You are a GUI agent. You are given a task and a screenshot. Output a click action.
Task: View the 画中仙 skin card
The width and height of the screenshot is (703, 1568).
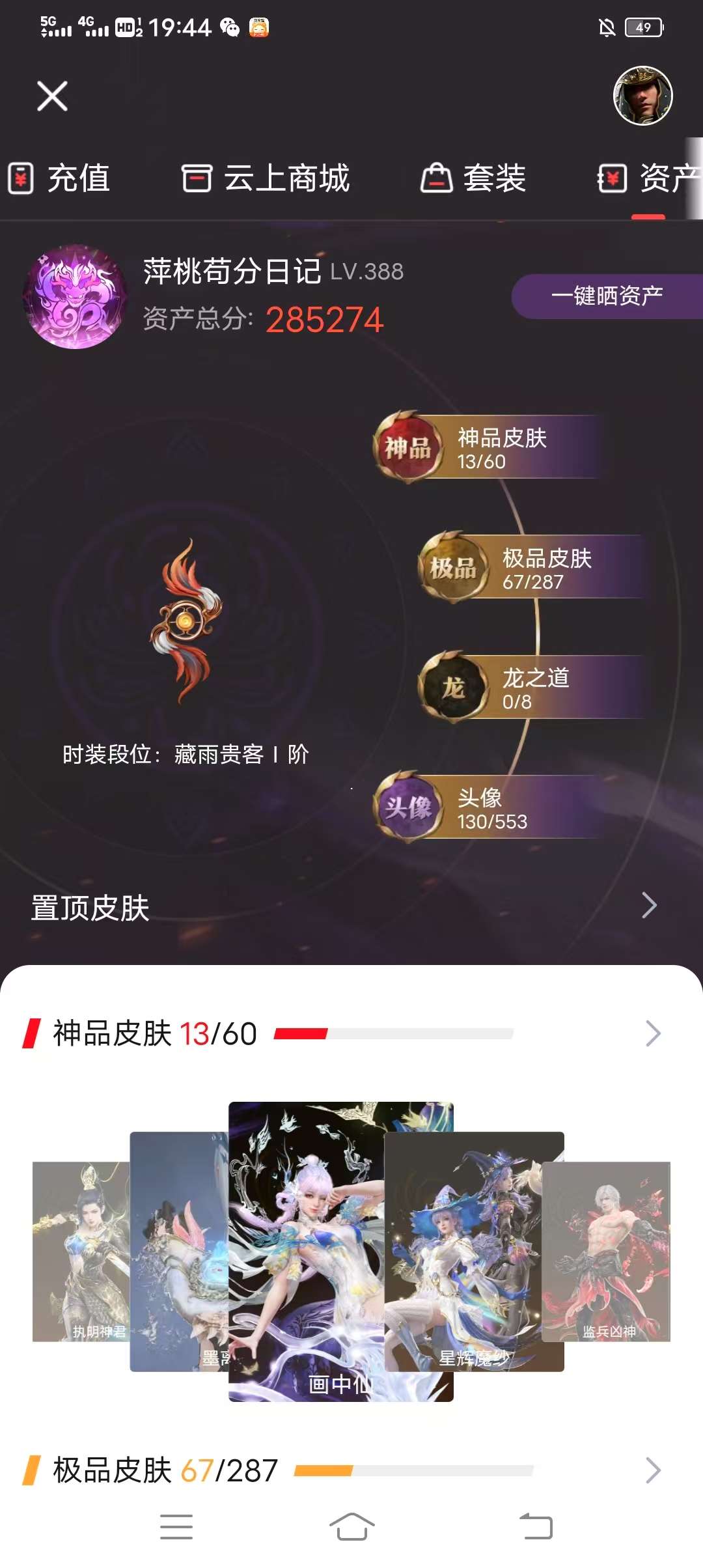[x=340, y=1250]
